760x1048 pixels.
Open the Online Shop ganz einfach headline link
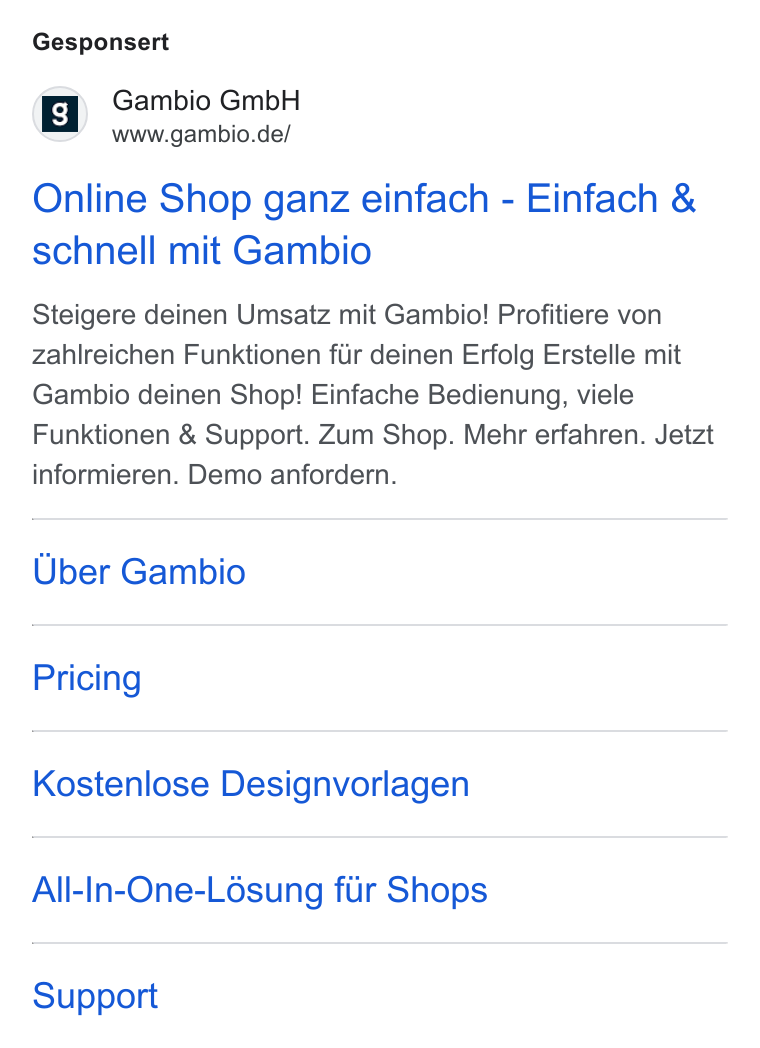[x=364, y=225]
